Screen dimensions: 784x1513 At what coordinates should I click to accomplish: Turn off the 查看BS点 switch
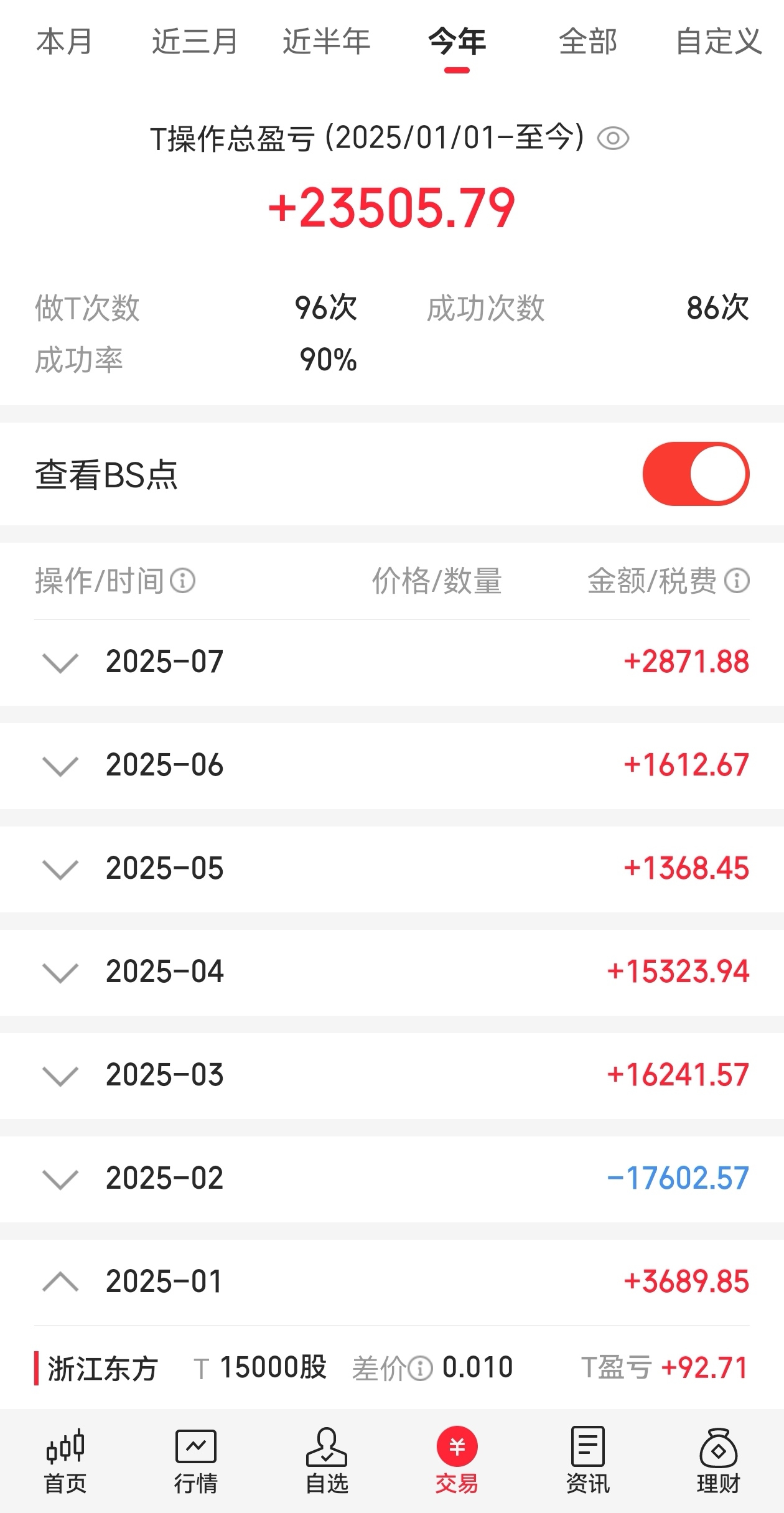696,474
